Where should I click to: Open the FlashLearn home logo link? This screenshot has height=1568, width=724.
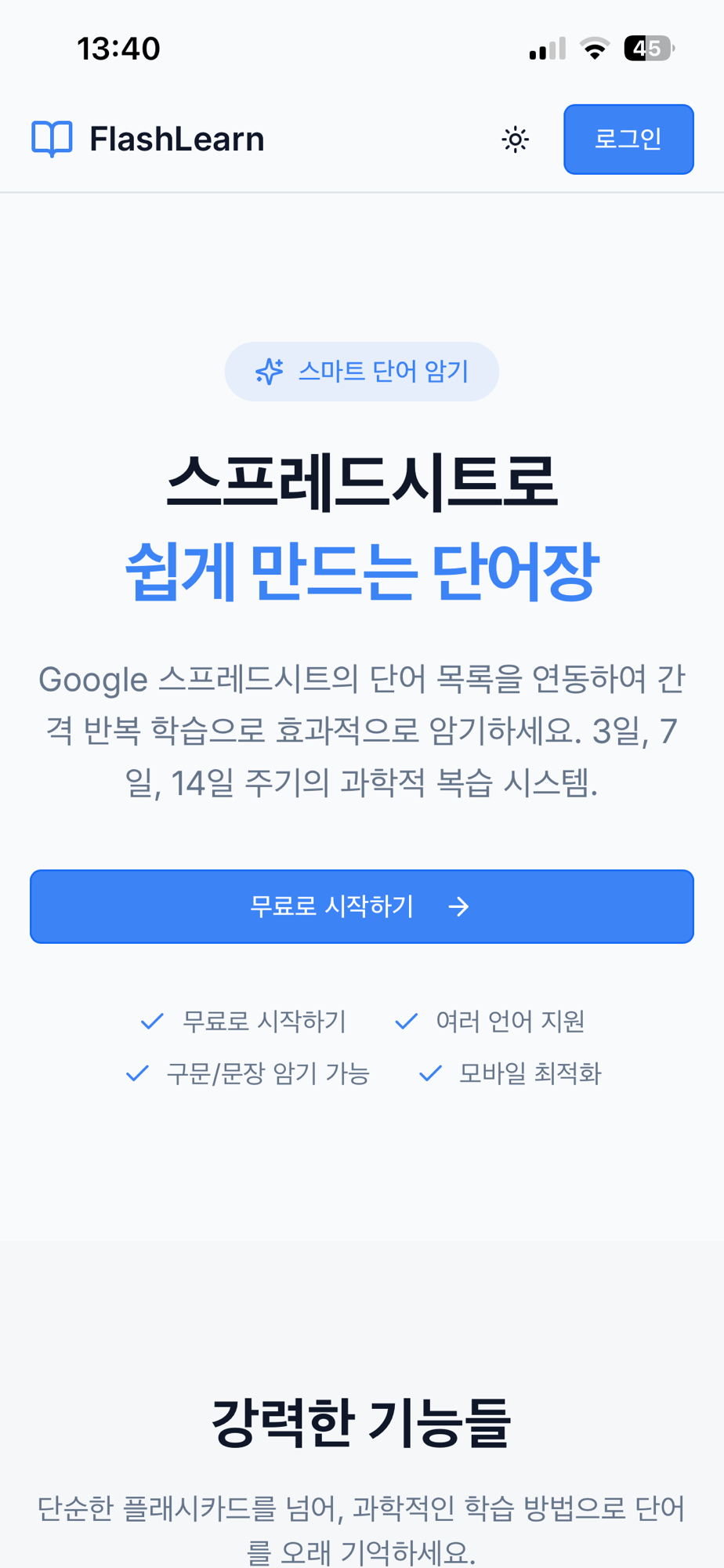pos(149,140)
